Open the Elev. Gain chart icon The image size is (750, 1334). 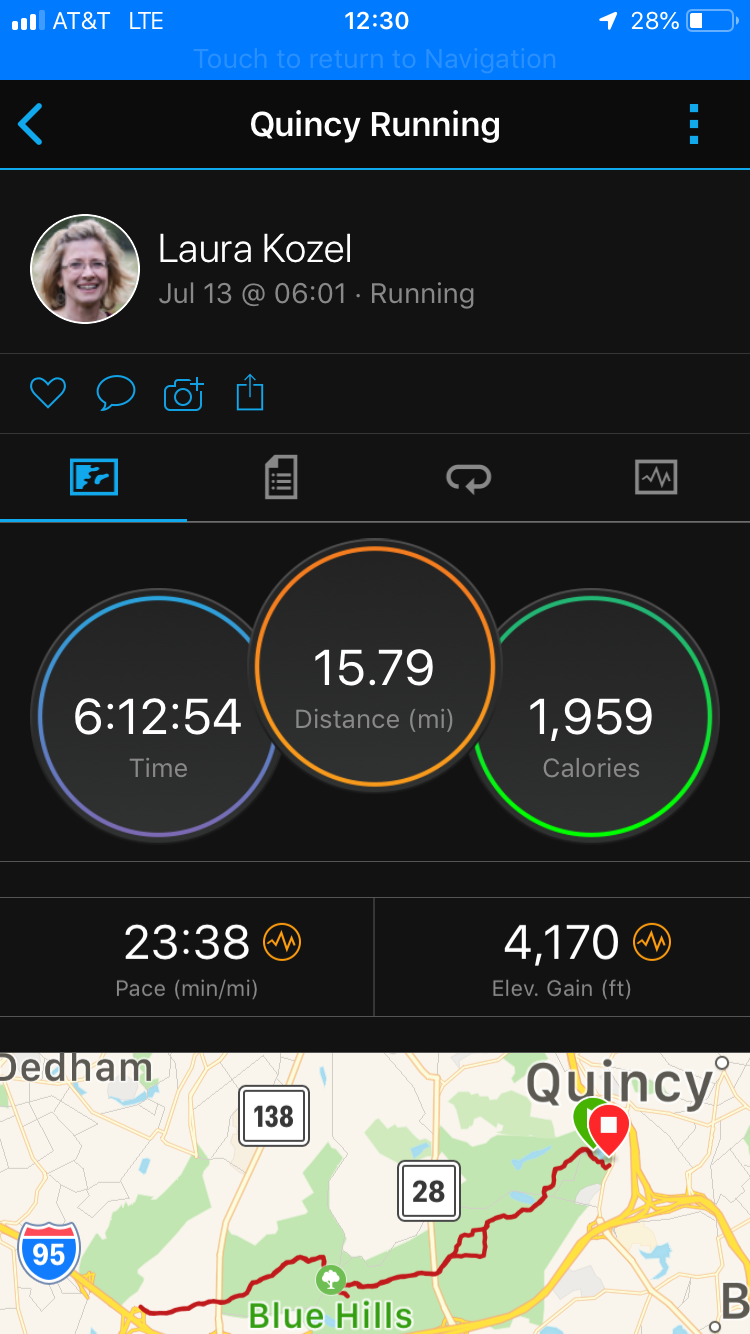tap(652, 941)
